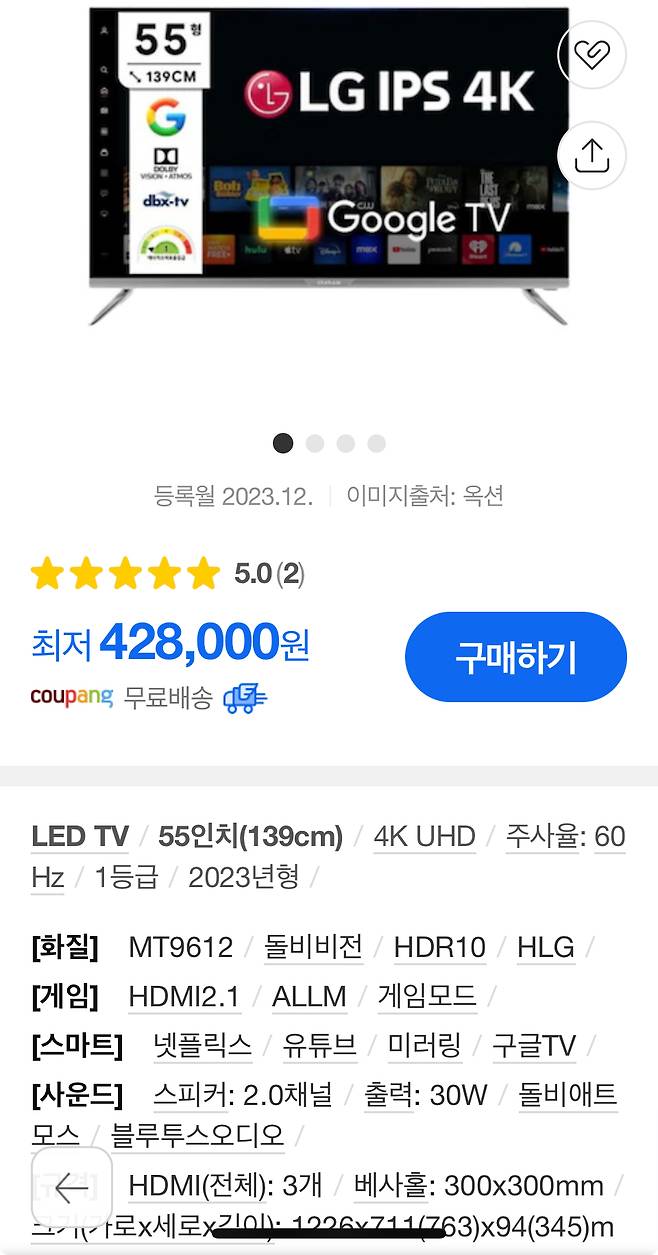This screenshot has width=658, height=1255.
Task: Open the 넷플릭스 feature link
Action: pyautogui.click(x=202, y=1046)
